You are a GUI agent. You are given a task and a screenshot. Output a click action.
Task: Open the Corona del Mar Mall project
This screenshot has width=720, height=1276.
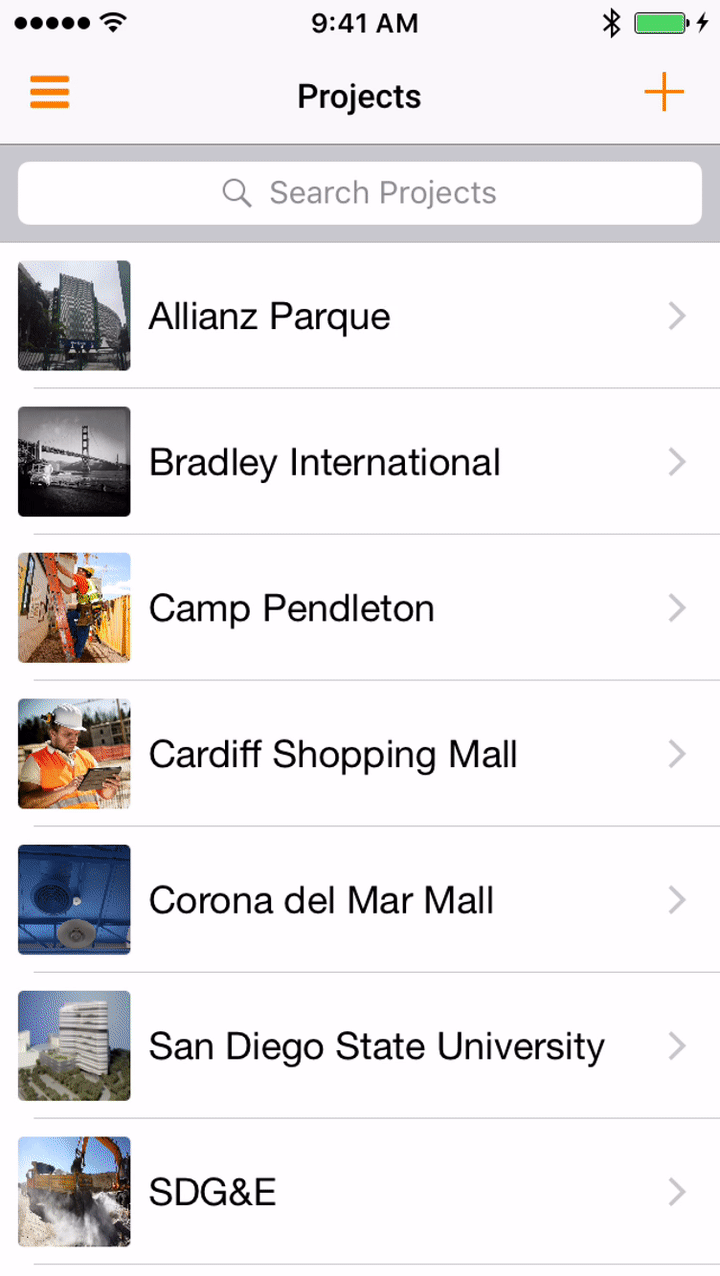[x=360, y=900]
